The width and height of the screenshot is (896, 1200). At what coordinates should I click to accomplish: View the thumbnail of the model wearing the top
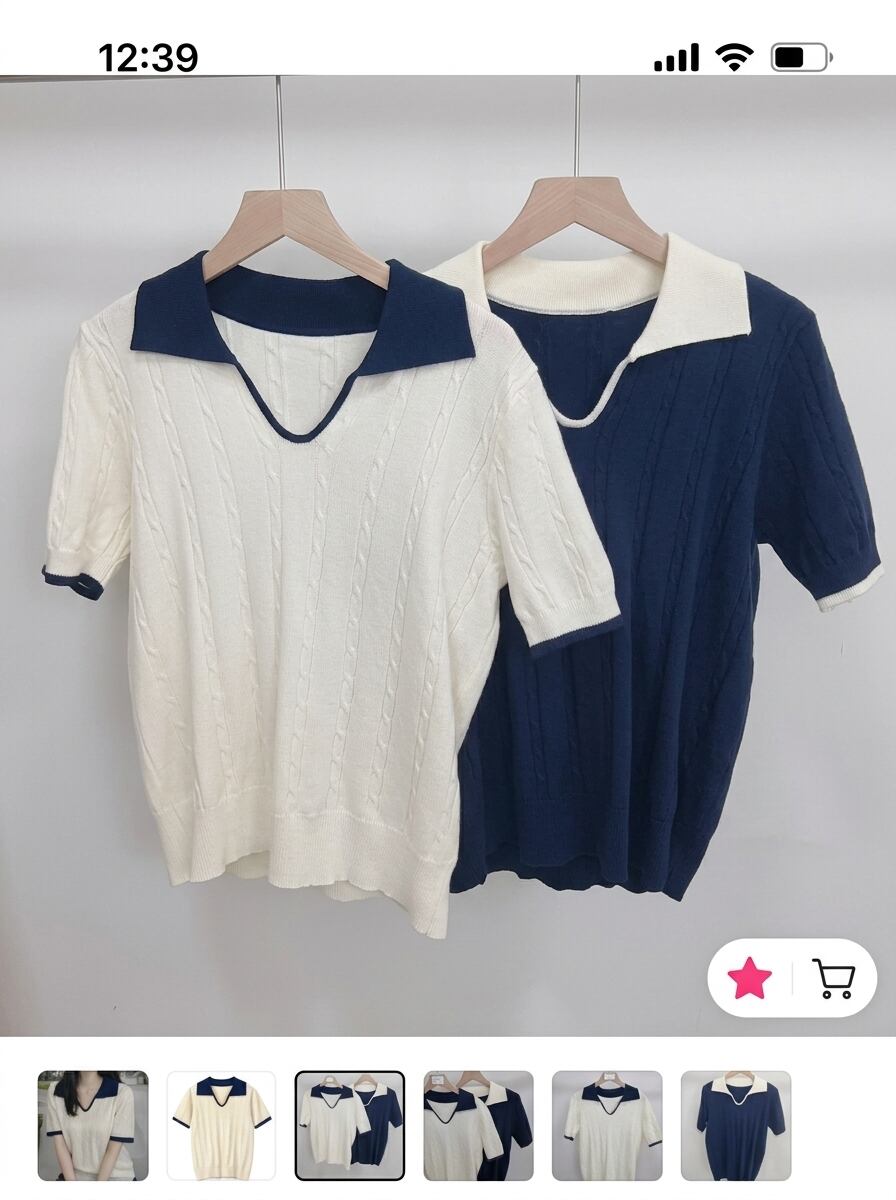pos(93,1125)
